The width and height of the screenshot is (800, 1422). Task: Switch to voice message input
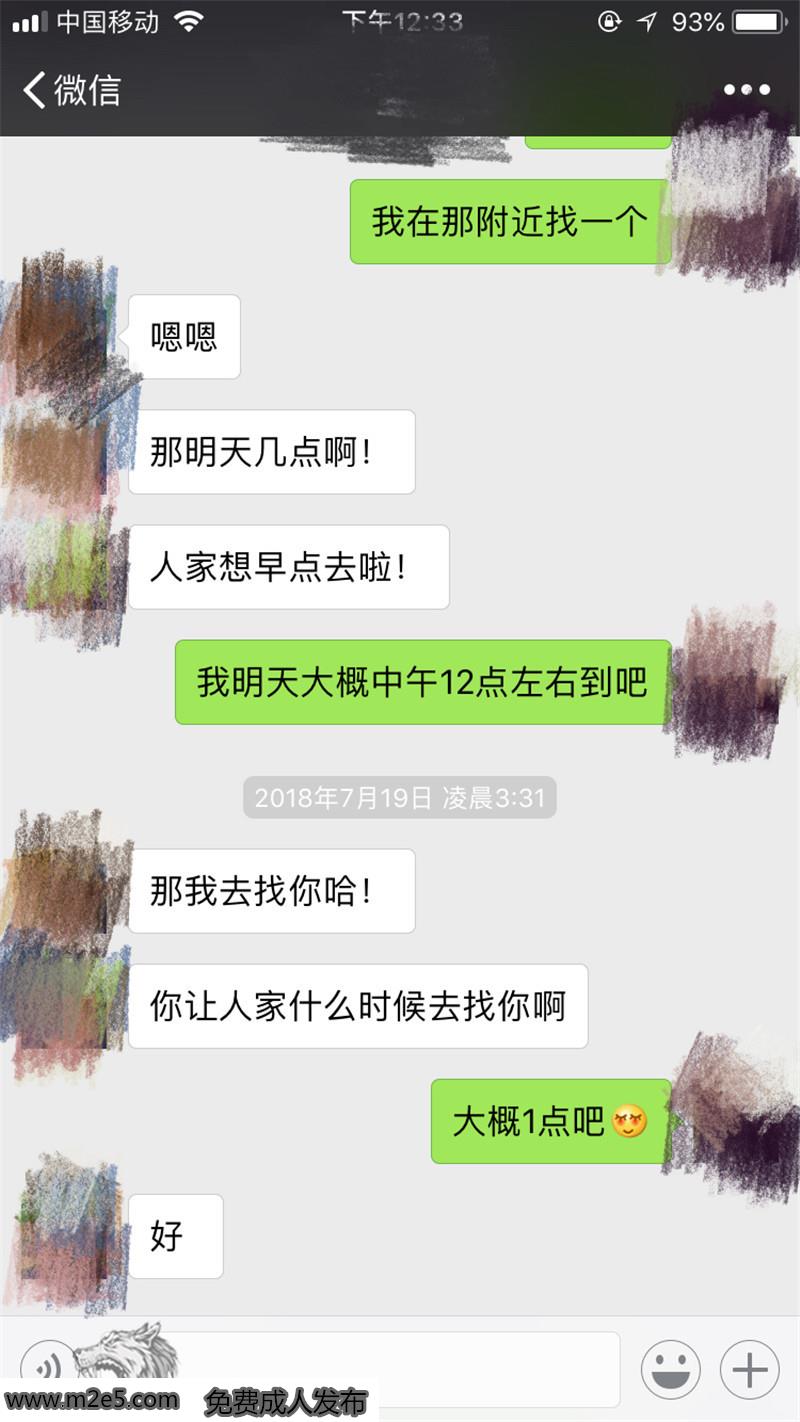(47, 1367)
